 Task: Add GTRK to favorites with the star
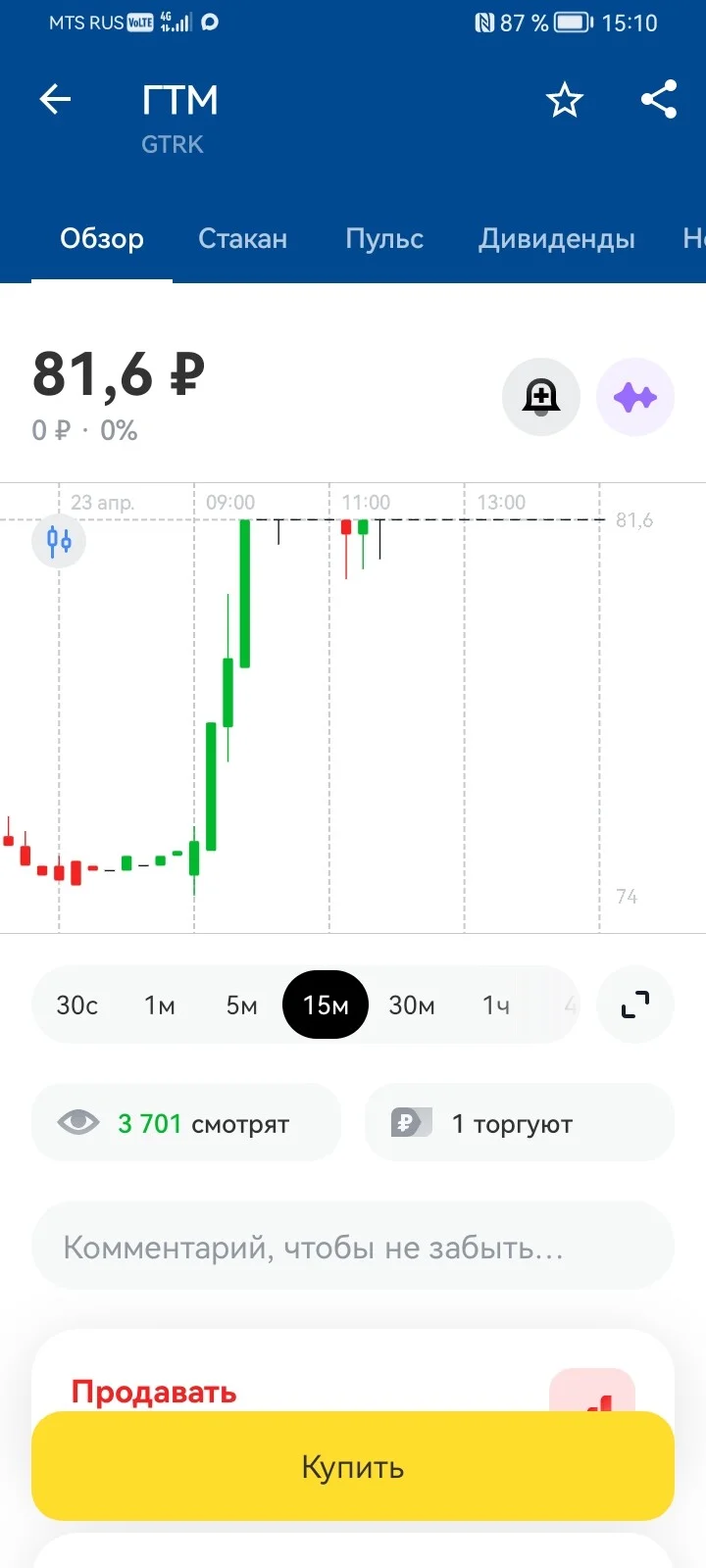[565, 99]
